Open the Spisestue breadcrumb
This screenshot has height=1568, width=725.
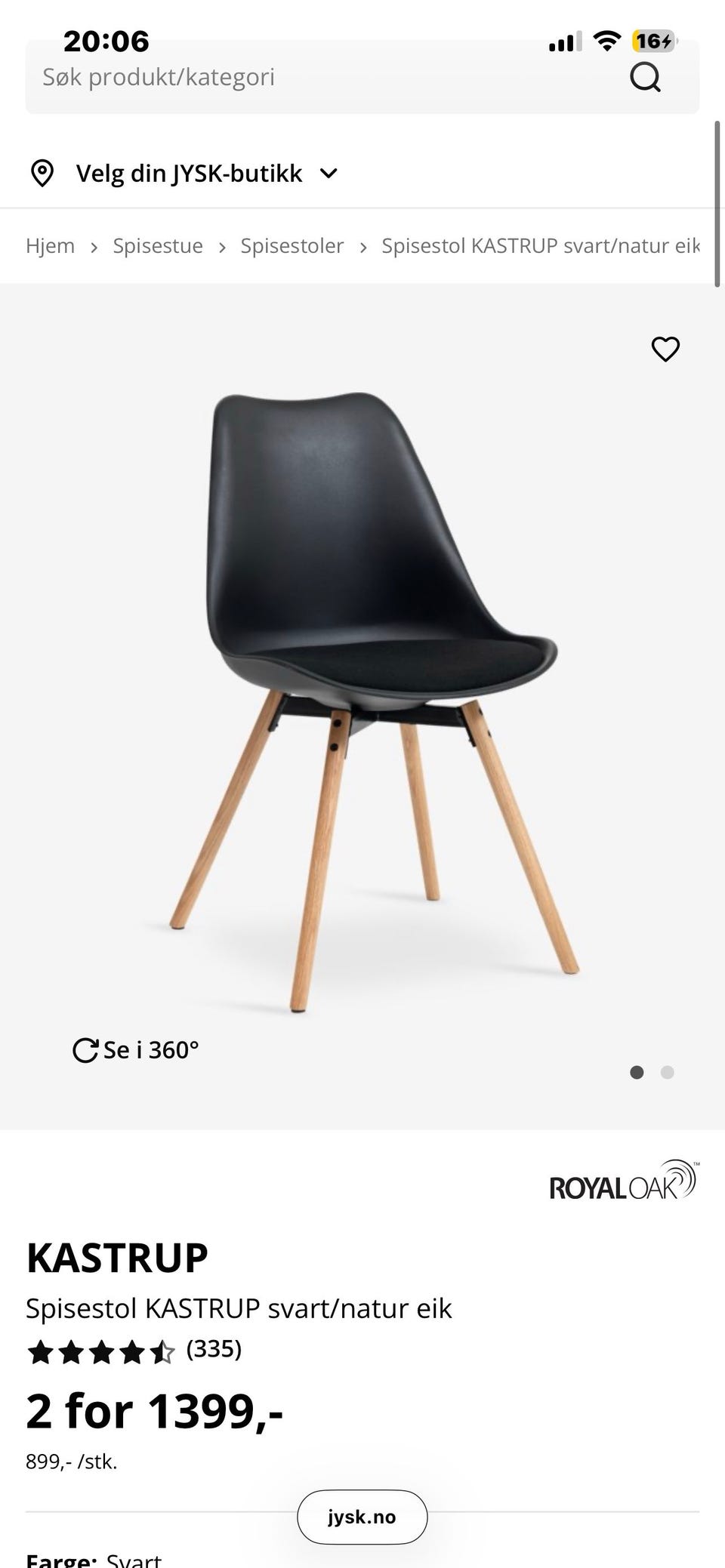pos(158,246)
